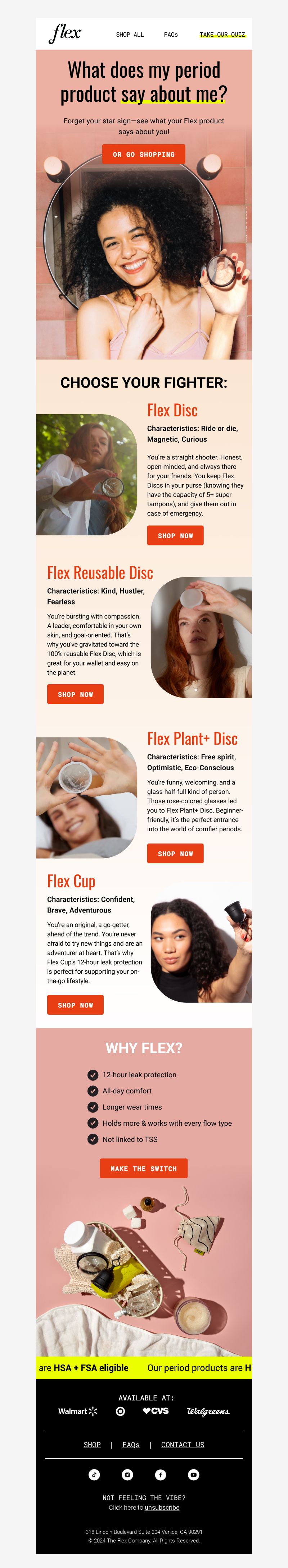The height and width of the screenshot is (1568, 288).
Task: Tap the unsubscribe link
Action: (162, 1508)
